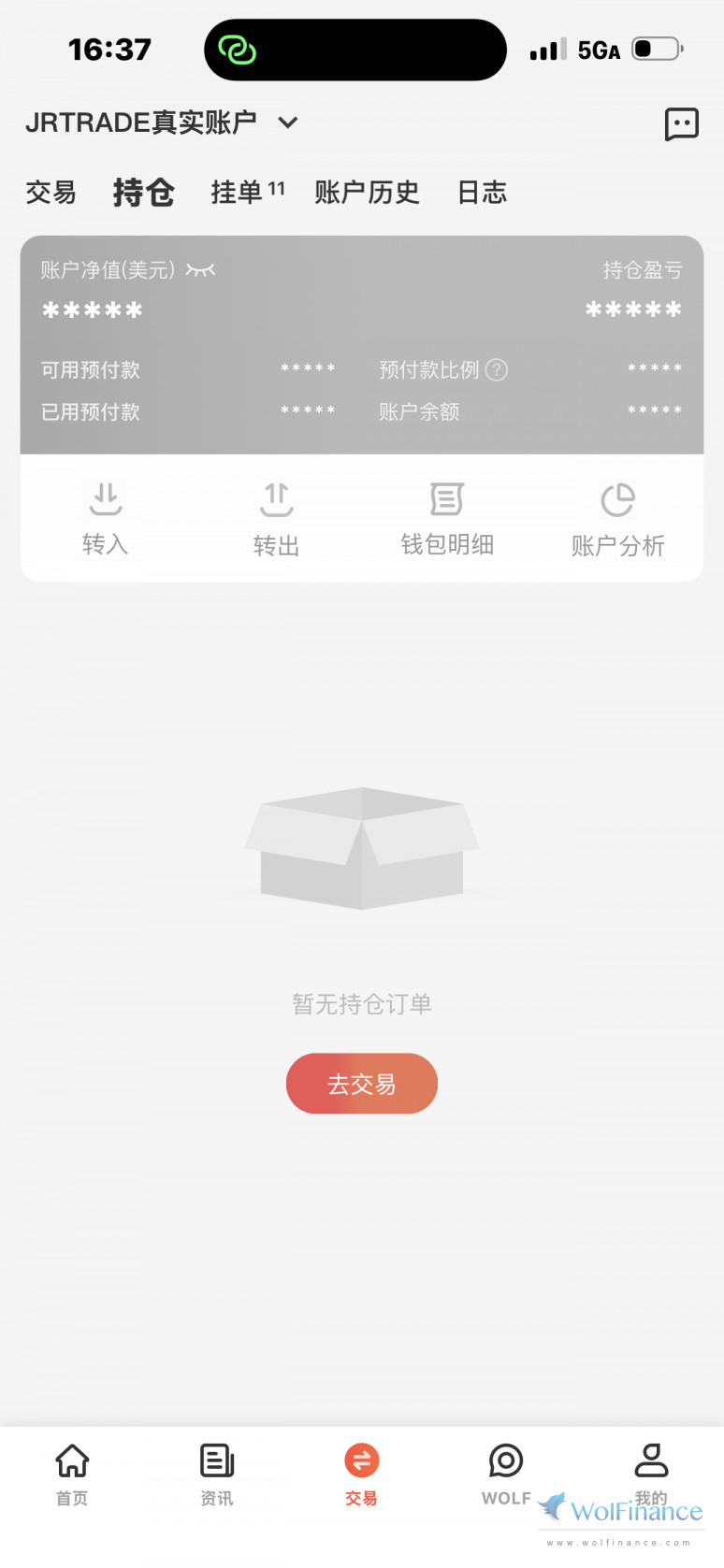This screenshot has height=1568, width=724.
Task: Open 账户分析 account analysis
Action: (617, 518)
